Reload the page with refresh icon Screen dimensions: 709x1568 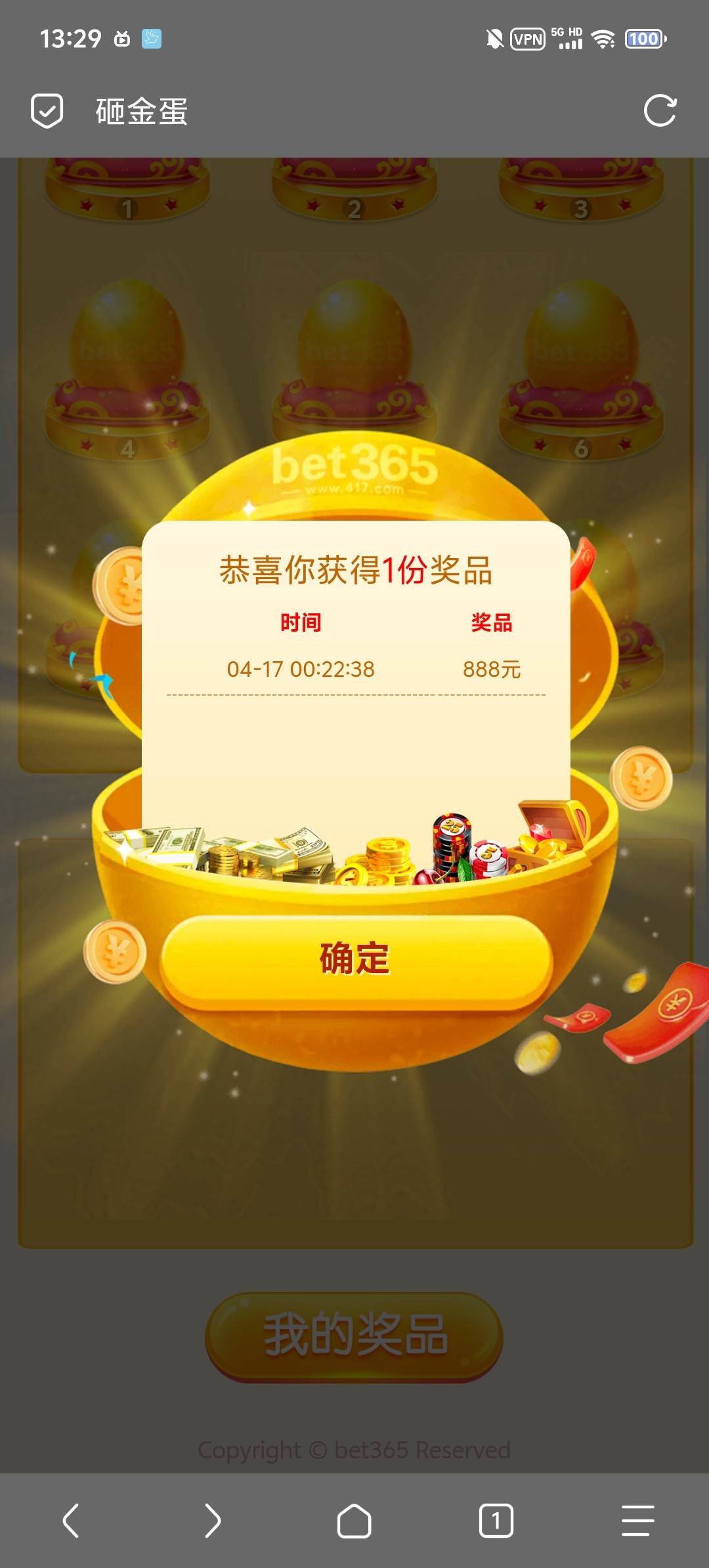coord(660,110)
